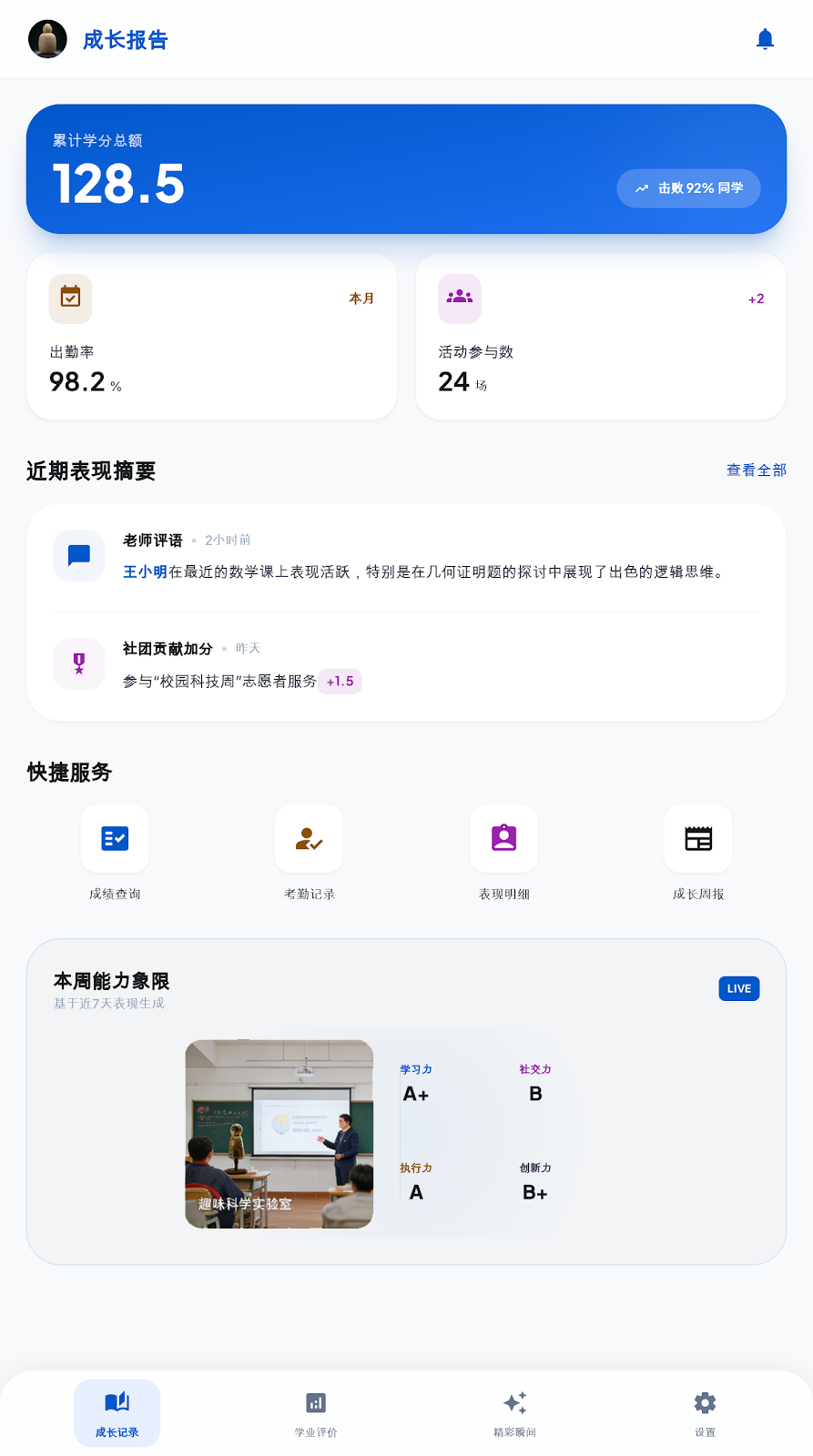Switch to the 成长记录 tab
813x1456 pixels.
[x=117, y=1412]
